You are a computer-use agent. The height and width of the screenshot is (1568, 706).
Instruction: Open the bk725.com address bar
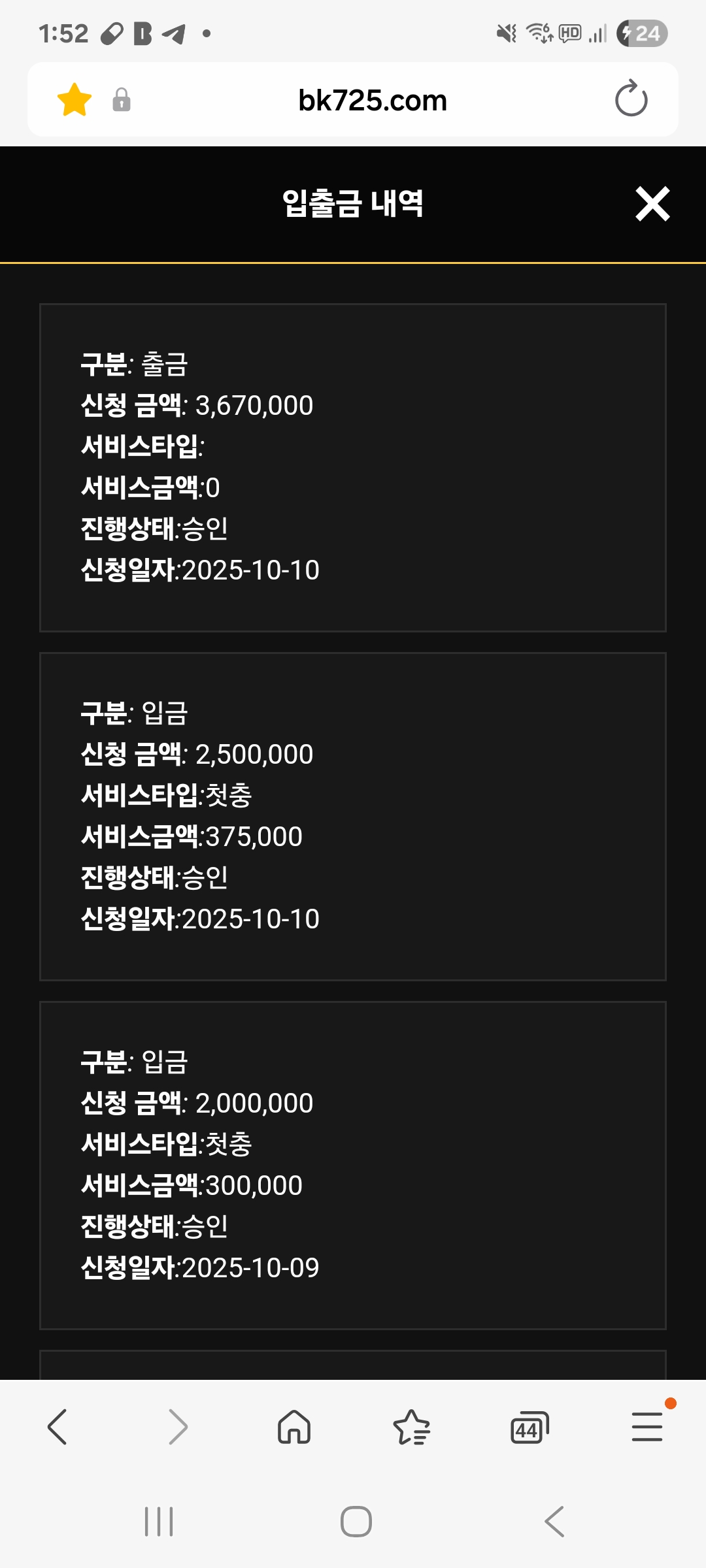[373, 101]
